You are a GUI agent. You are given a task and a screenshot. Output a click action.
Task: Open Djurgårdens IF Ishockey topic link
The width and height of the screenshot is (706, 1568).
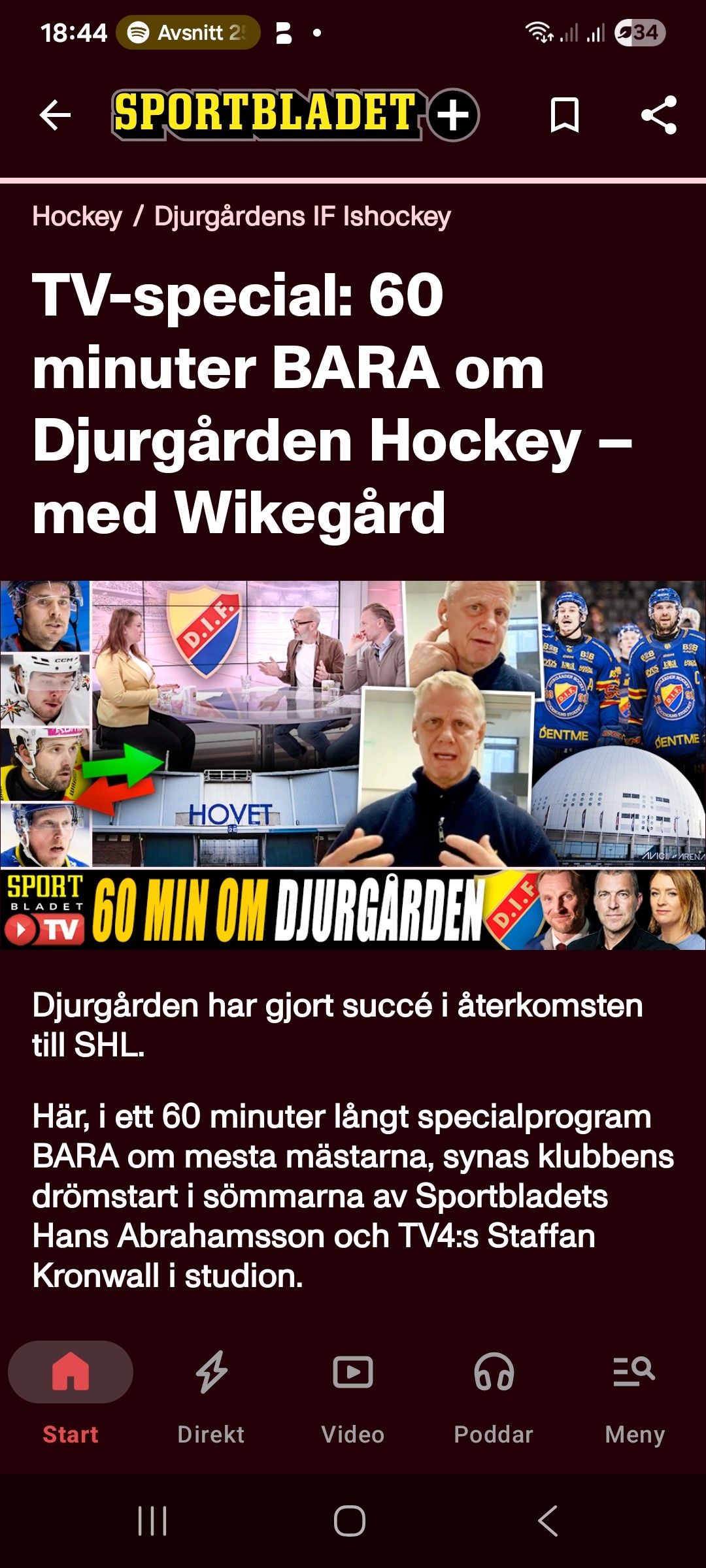[302, 217]
